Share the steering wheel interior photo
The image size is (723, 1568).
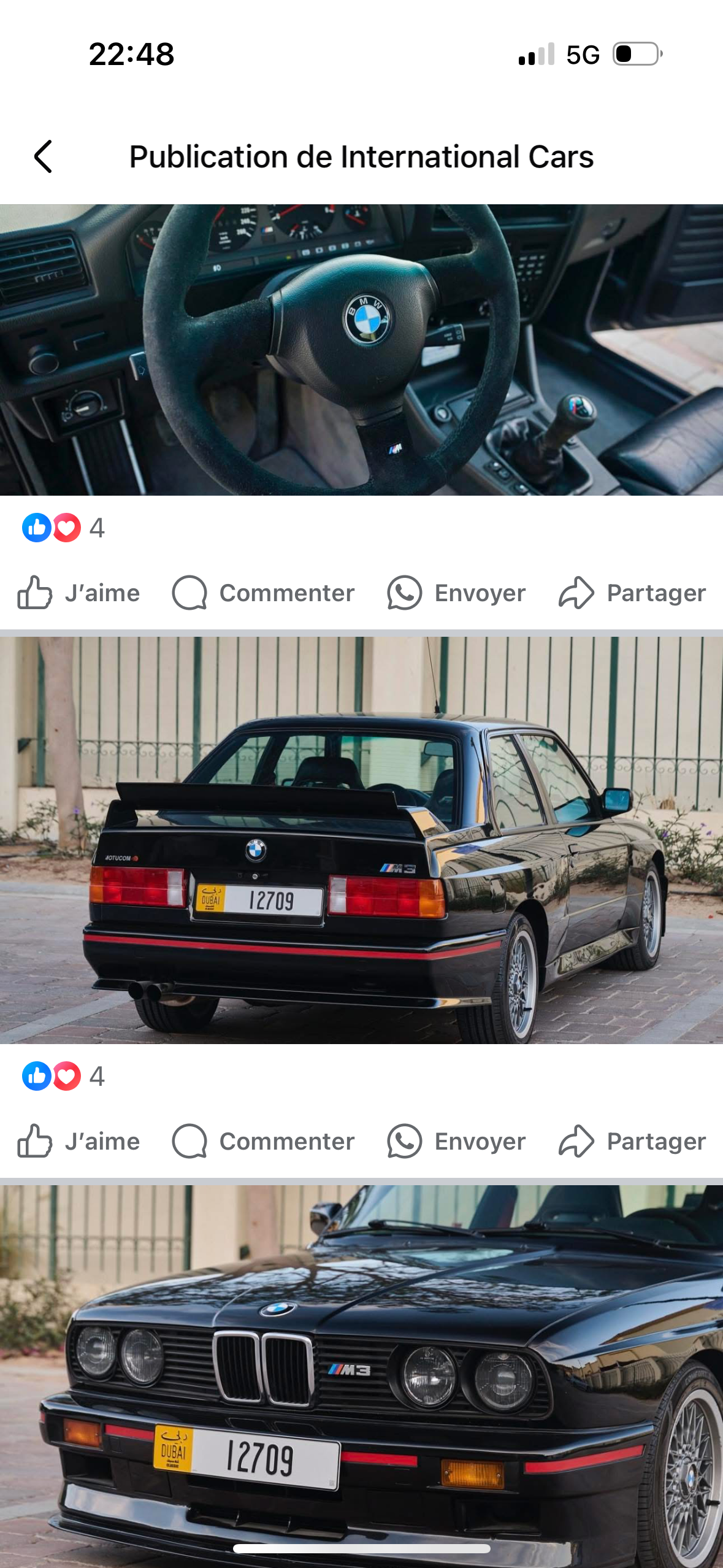[632, 593]
